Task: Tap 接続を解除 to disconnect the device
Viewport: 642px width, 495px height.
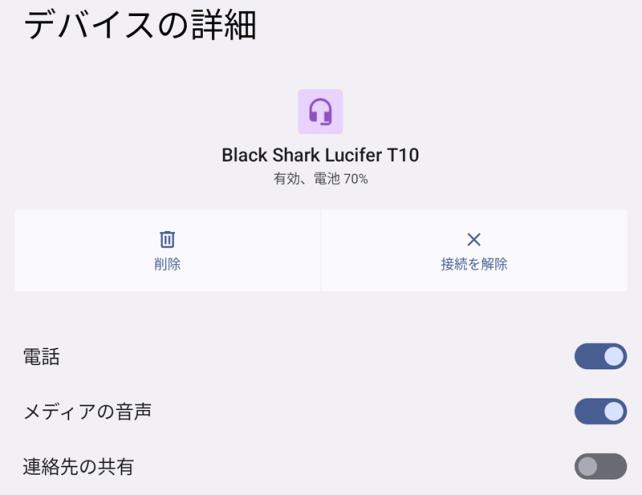Action: click(x=474, y=251)
